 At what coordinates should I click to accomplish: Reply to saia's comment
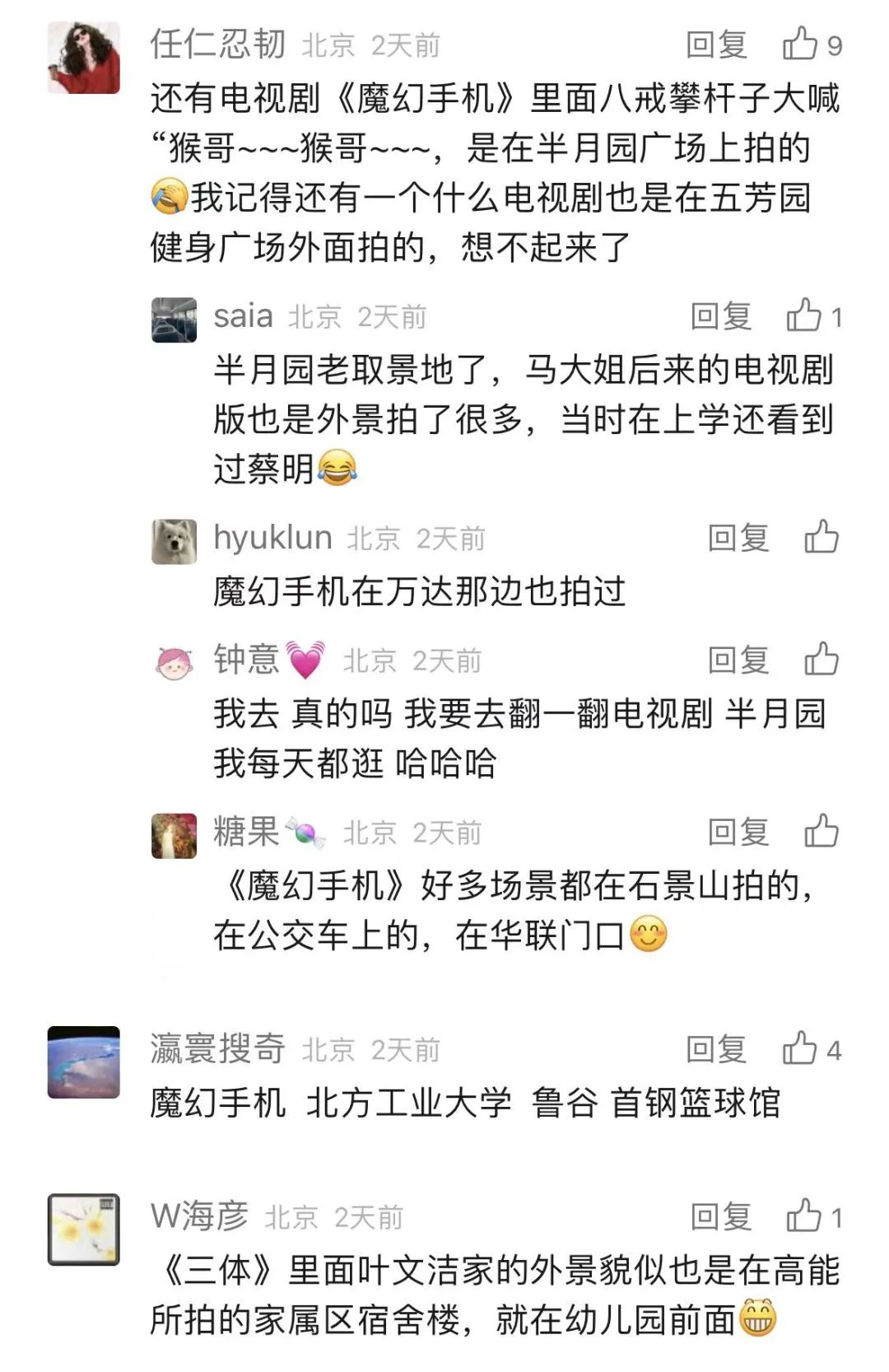coord(720,316)
